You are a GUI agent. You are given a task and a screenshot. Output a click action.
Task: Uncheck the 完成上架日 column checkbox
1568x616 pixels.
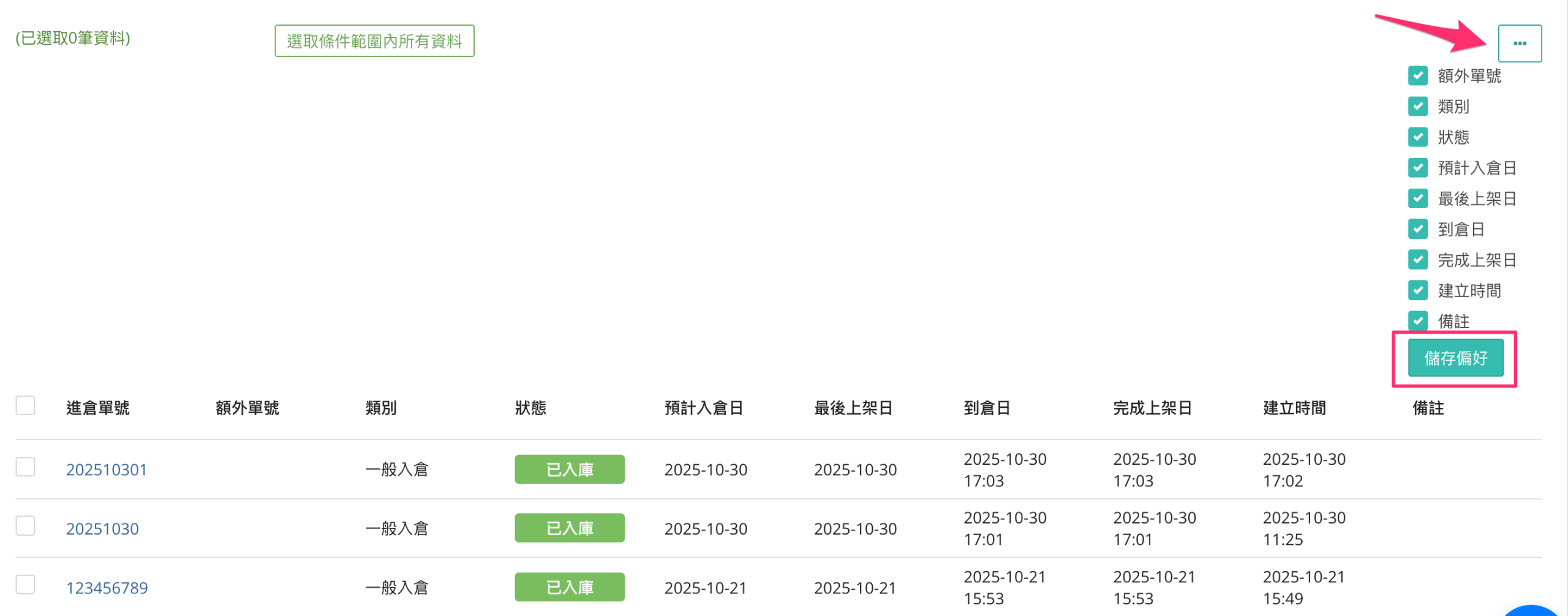tap(1417, 260)
